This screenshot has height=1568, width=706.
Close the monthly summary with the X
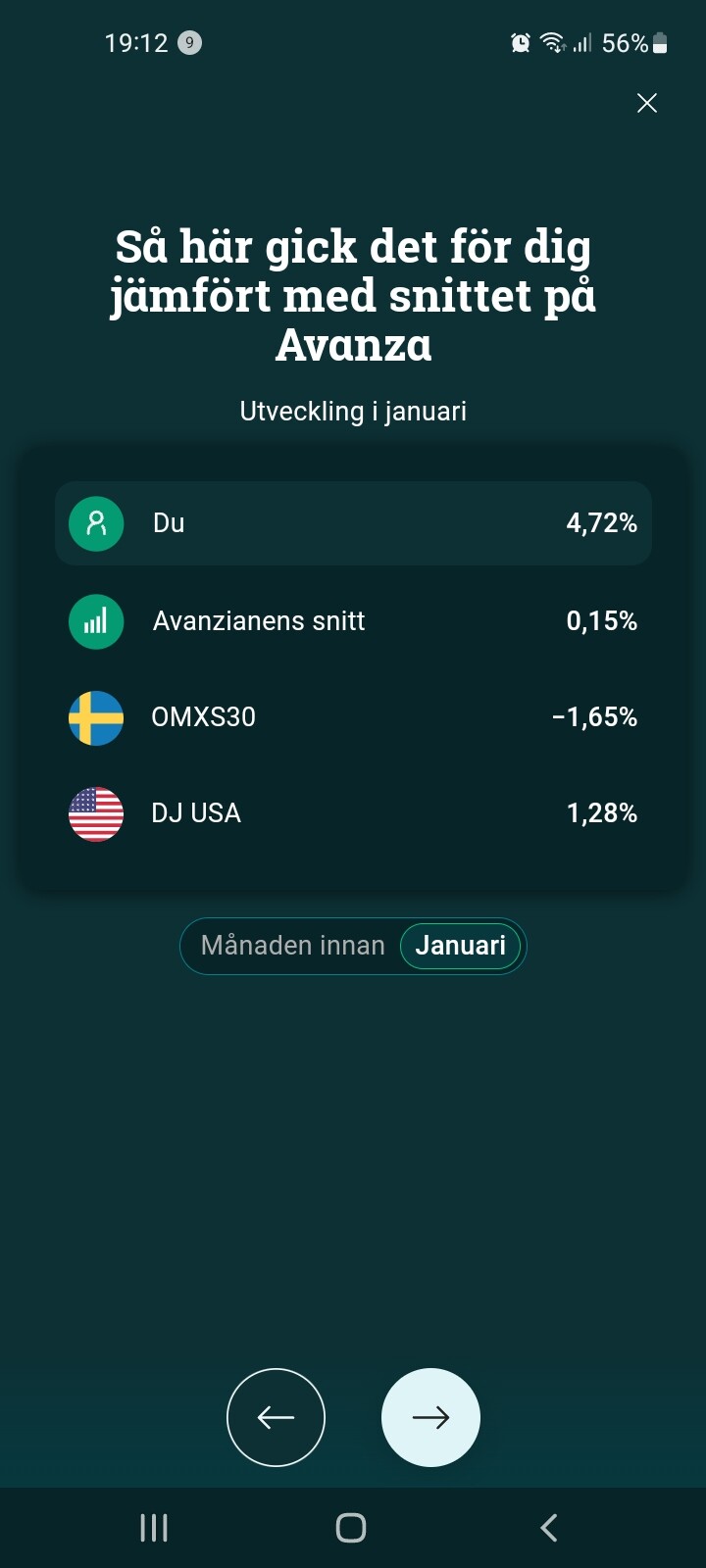[x=647, y=103]
